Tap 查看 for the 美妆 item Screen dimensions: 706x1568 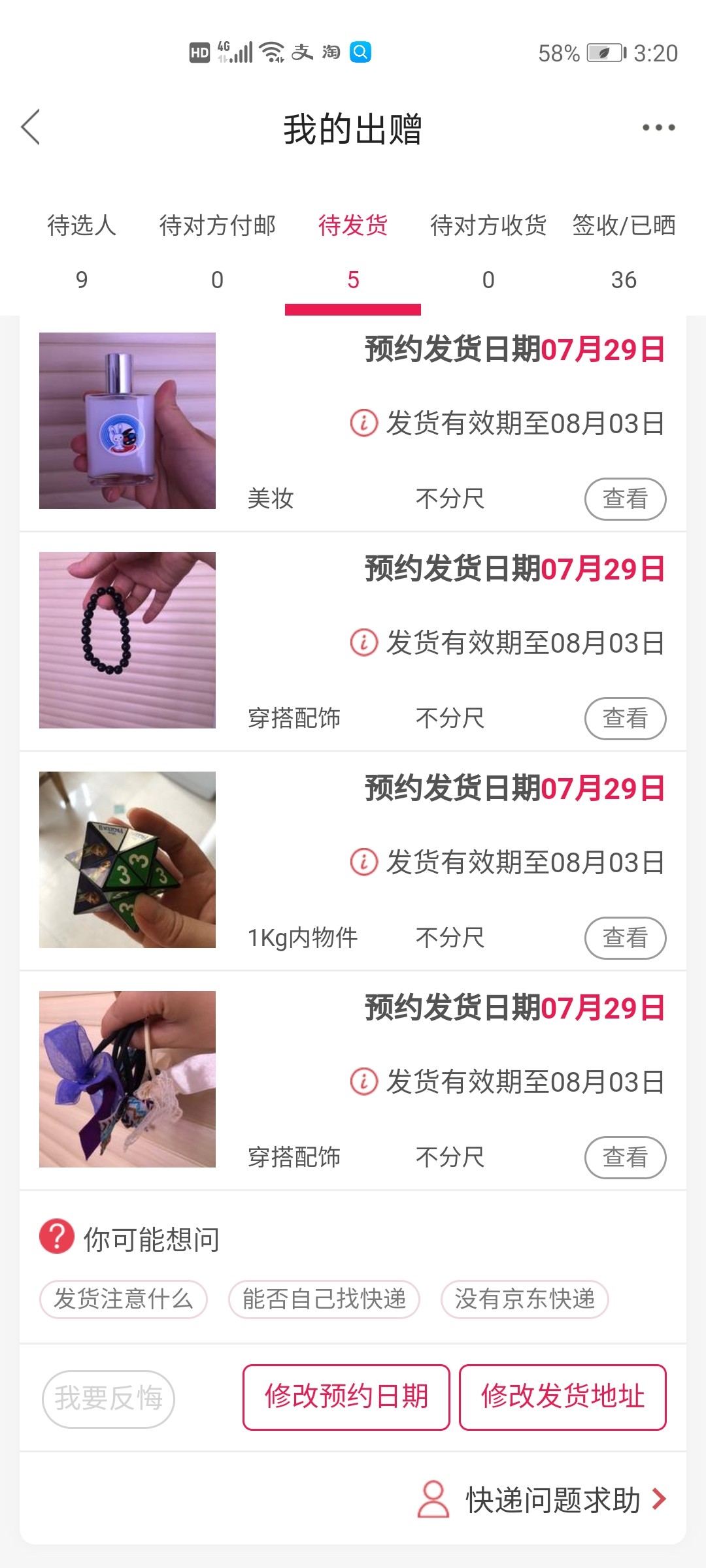pyautogui.click(x=625, y=499)
